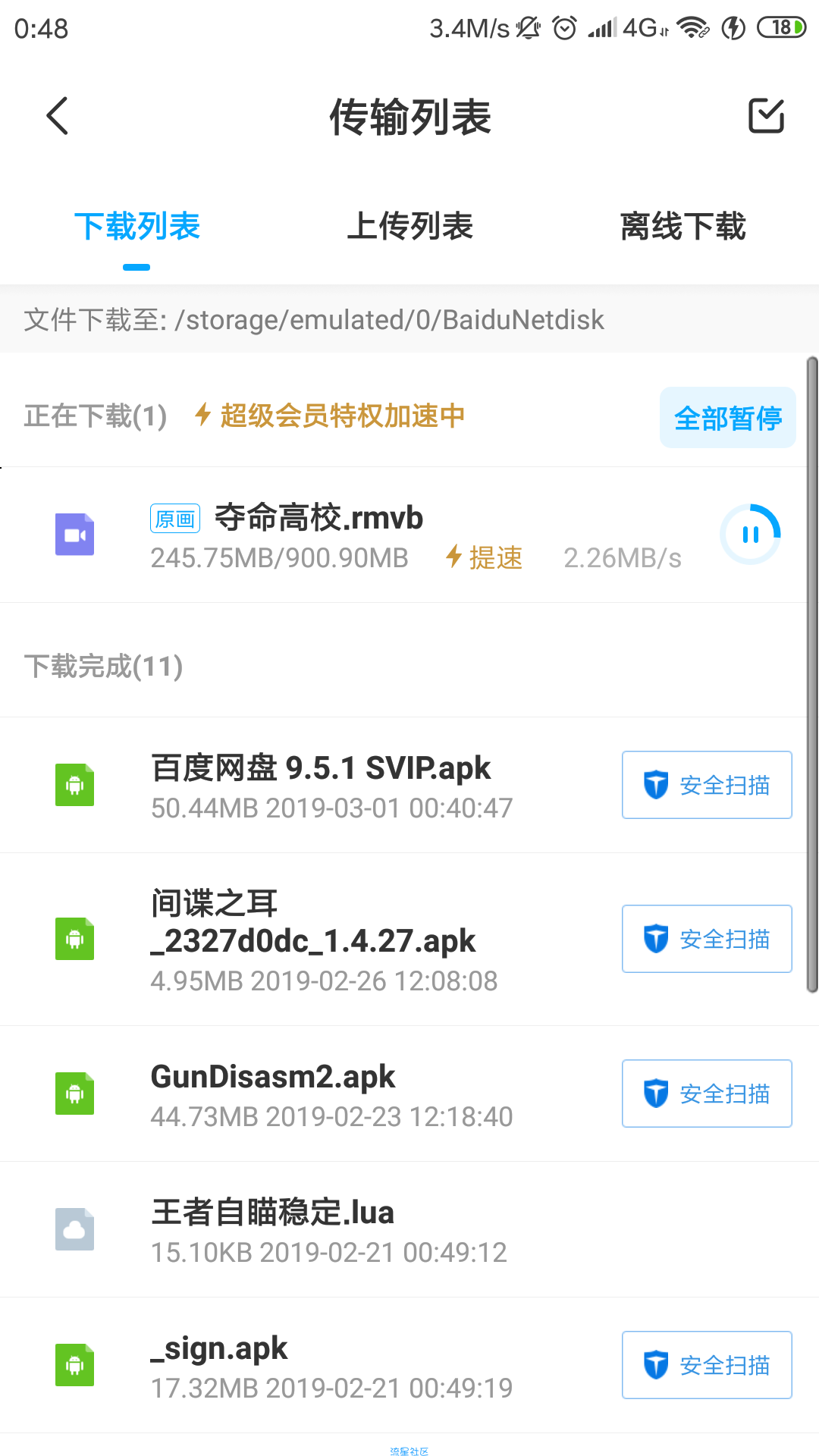Pause the 夺命高校.rmvb download
Screen dimensions: 819x1456
(750, 535)
